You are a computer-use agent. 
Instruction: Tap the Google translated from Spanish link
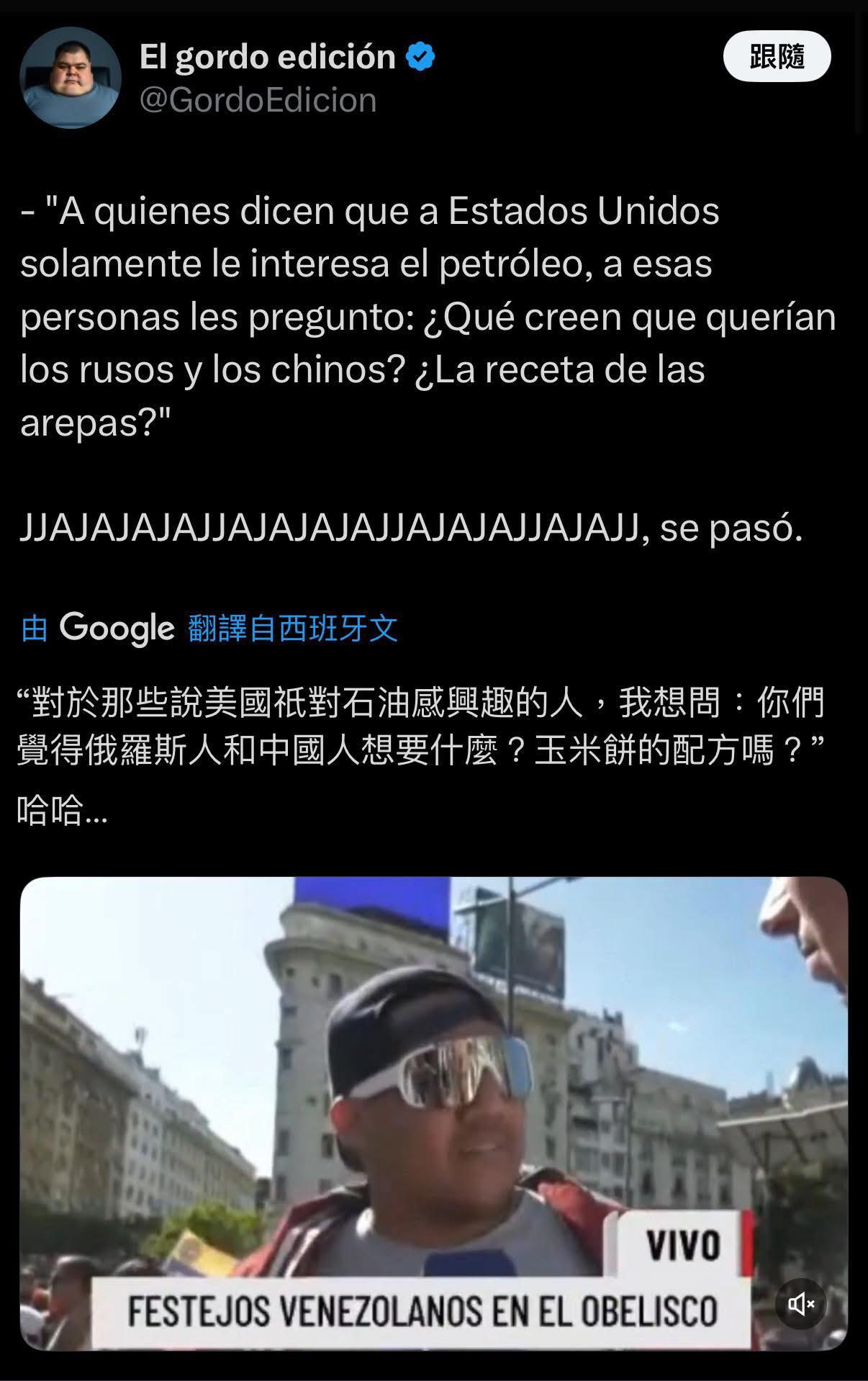click(291, 628)
